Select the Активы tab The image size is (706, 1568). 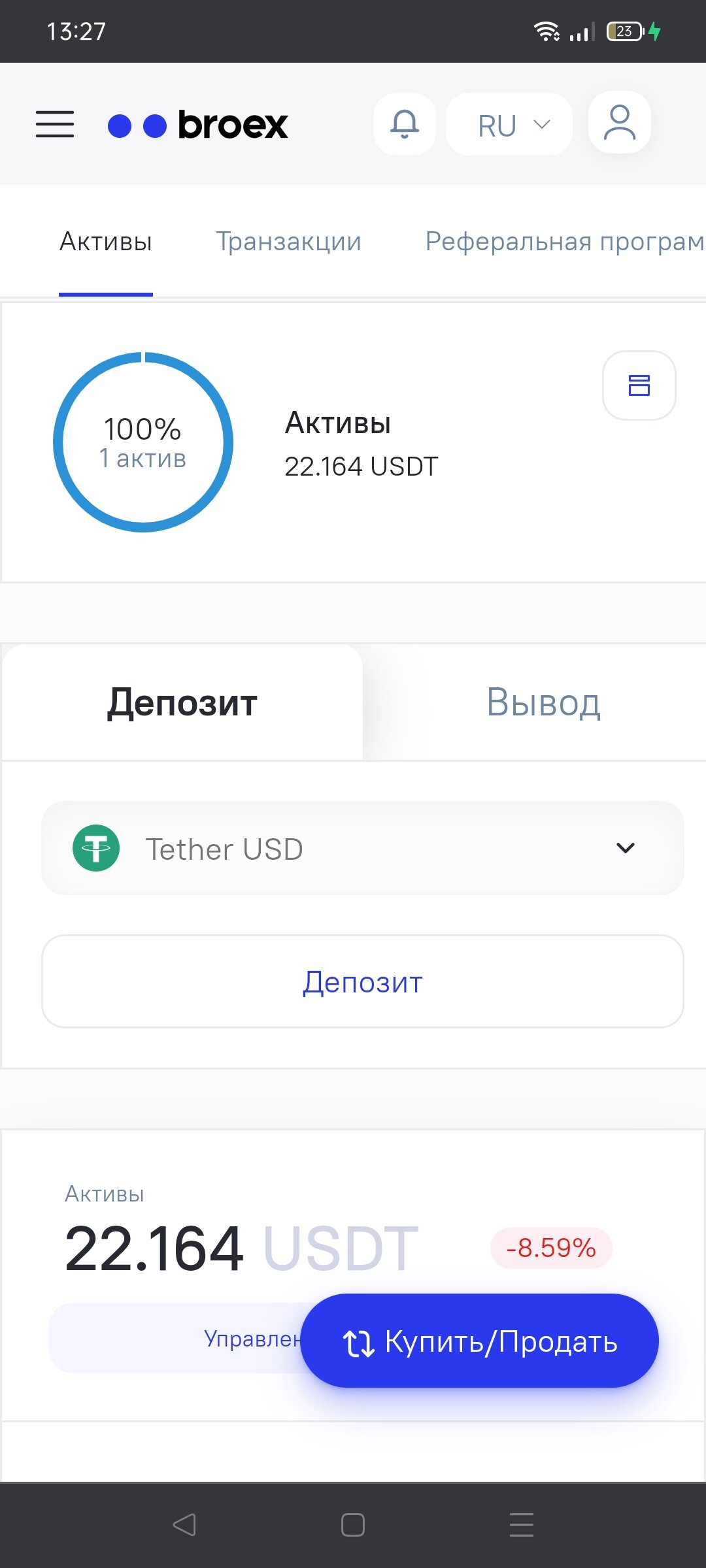point(106,242)
